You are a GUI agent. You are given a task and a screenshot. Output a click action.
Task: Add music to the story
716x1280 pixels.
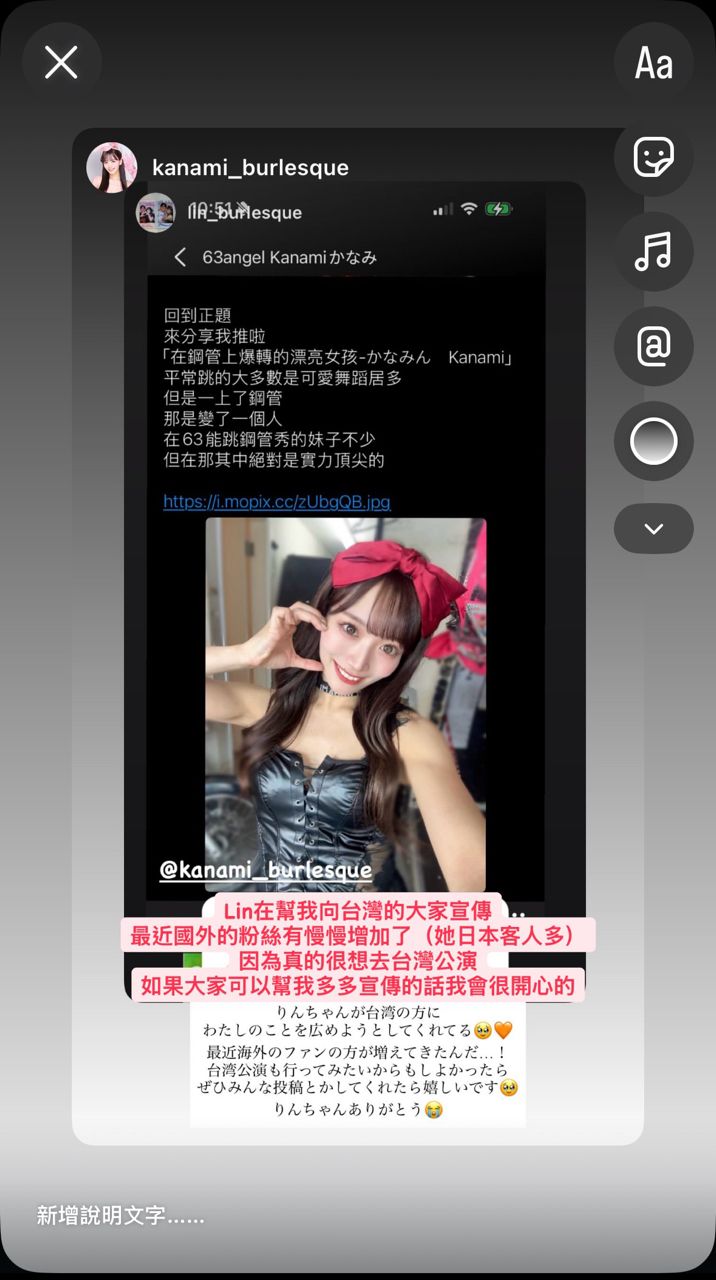click(x=654, y=251)
